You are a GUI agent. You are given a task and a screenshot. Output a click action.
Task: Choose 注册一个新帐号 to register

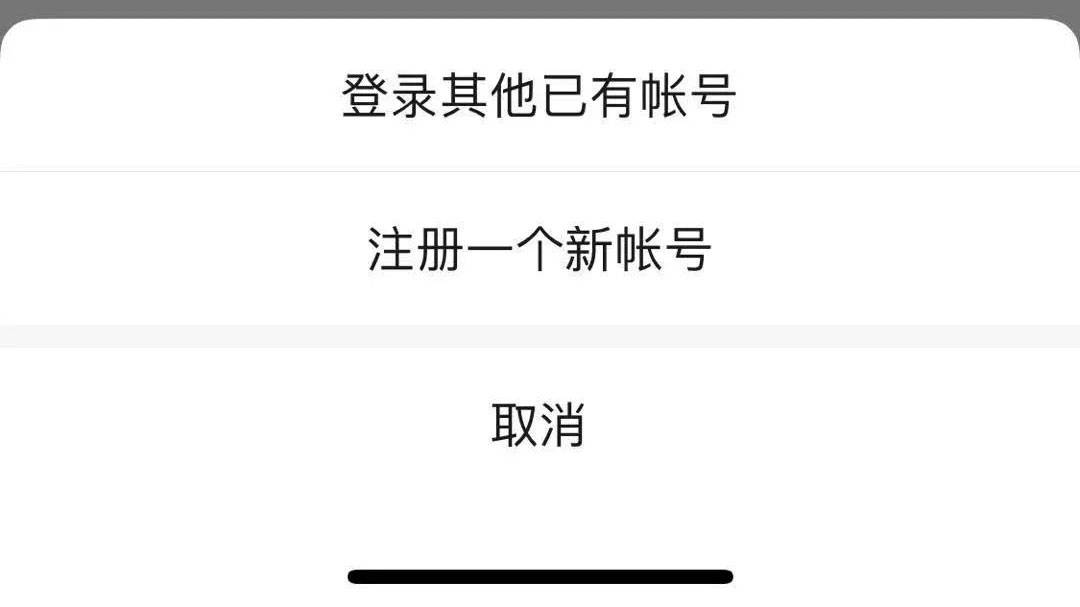539,249
